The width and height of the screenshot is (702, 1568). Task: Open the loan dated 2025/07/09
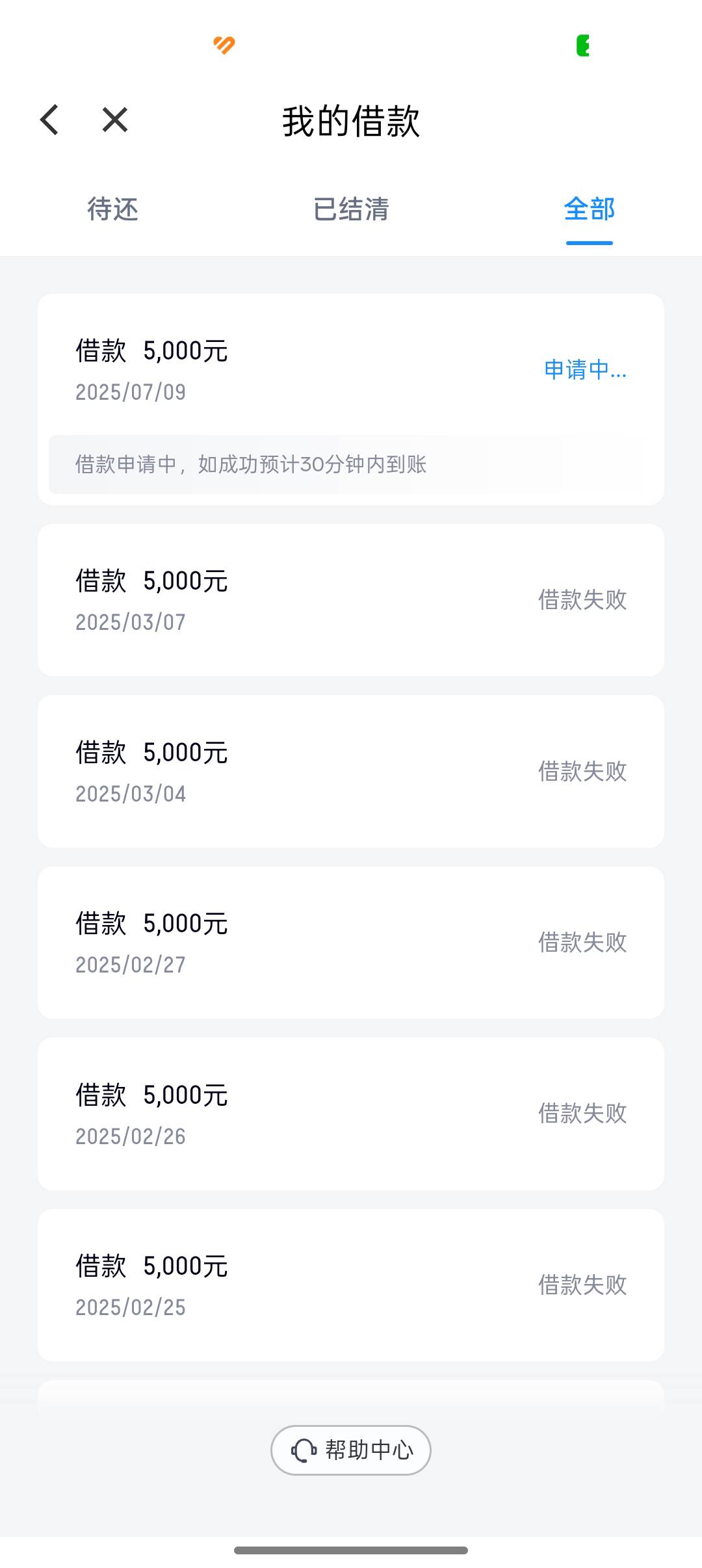351,399
